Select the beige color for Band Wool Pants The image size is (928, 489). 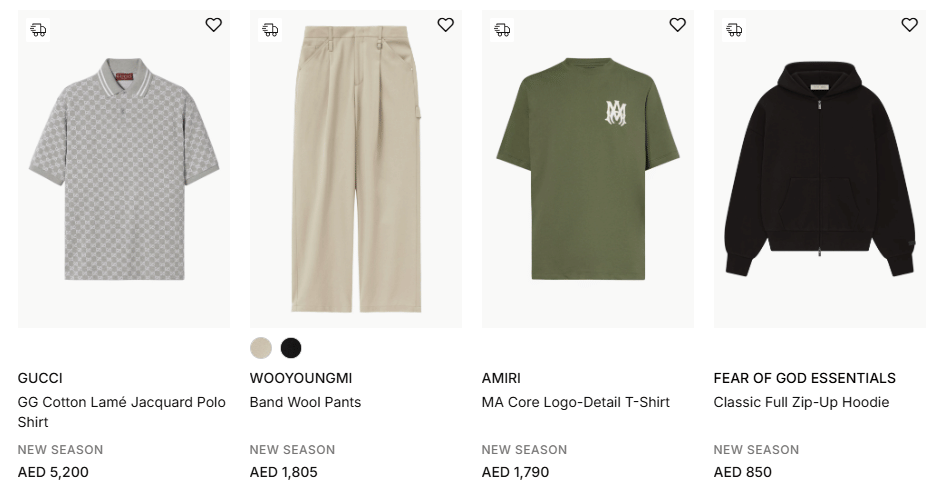(261, 348)
